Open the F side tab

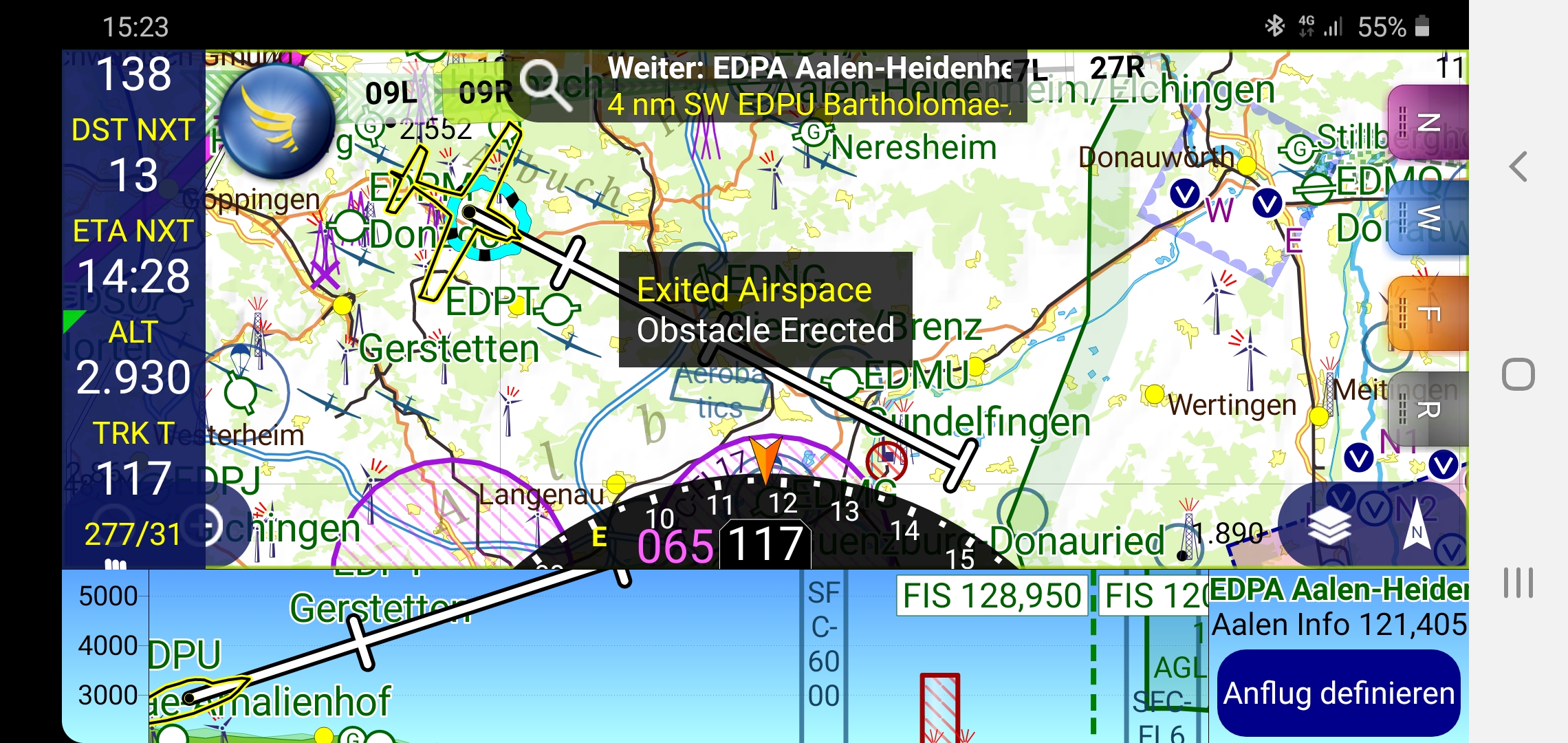pos(1428,314)
